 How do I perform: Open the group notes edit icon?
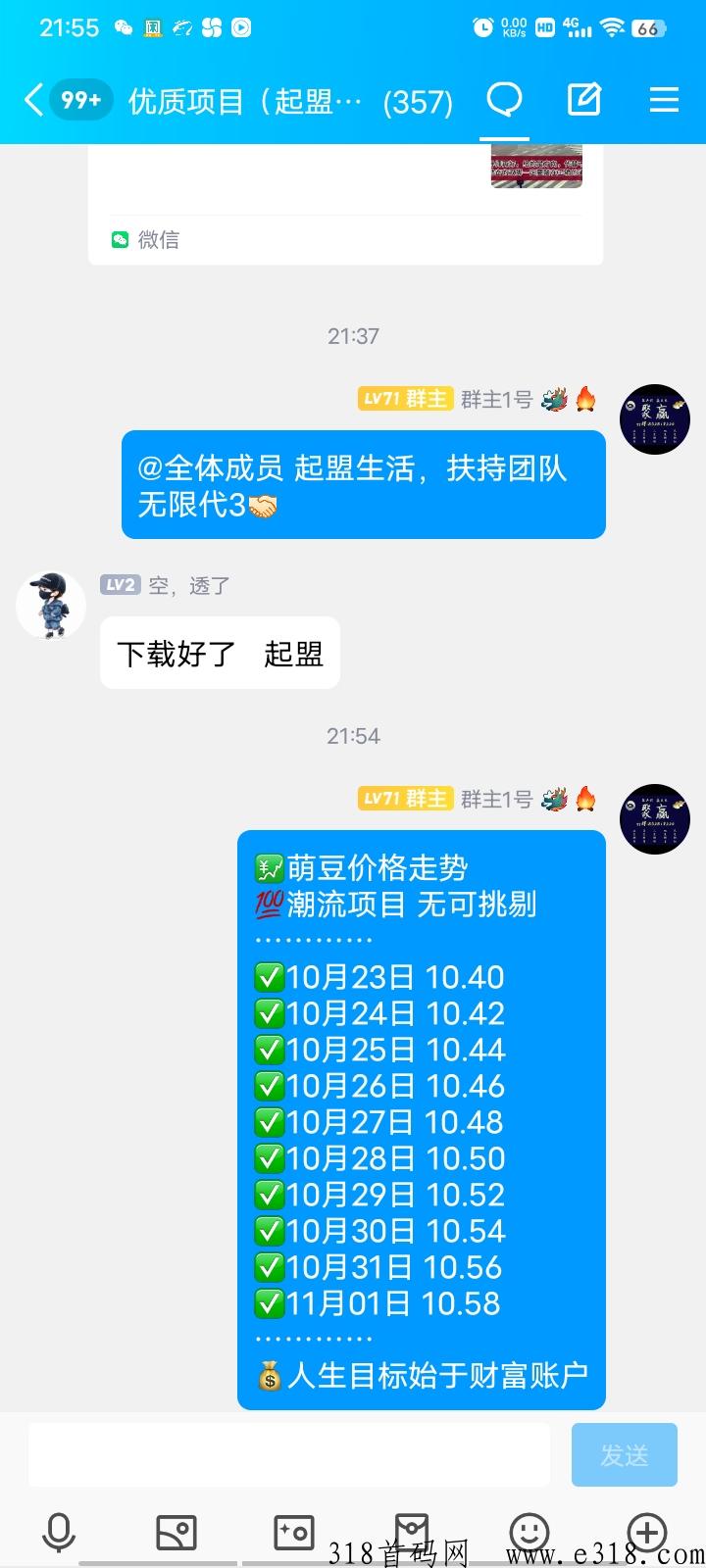(584, 99)
